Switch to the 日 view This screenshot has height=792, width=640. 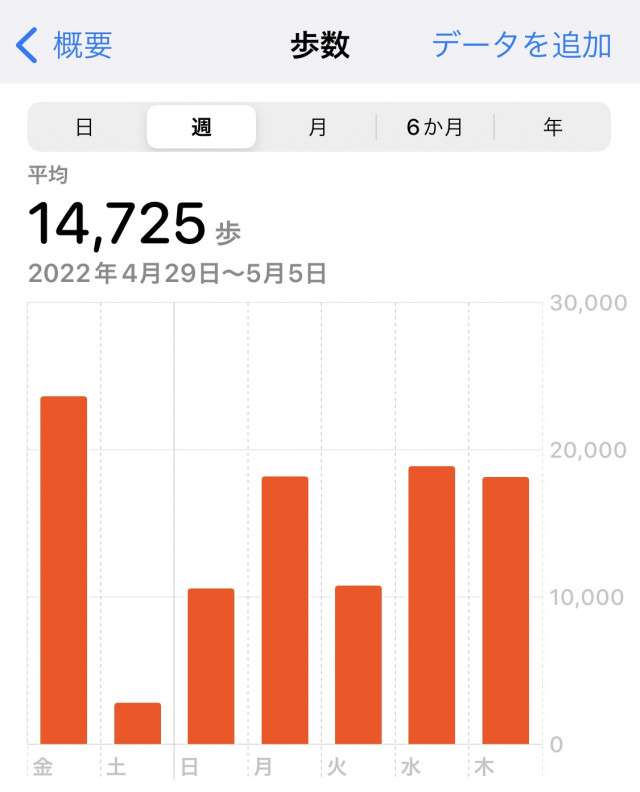(x=85, y=127)
